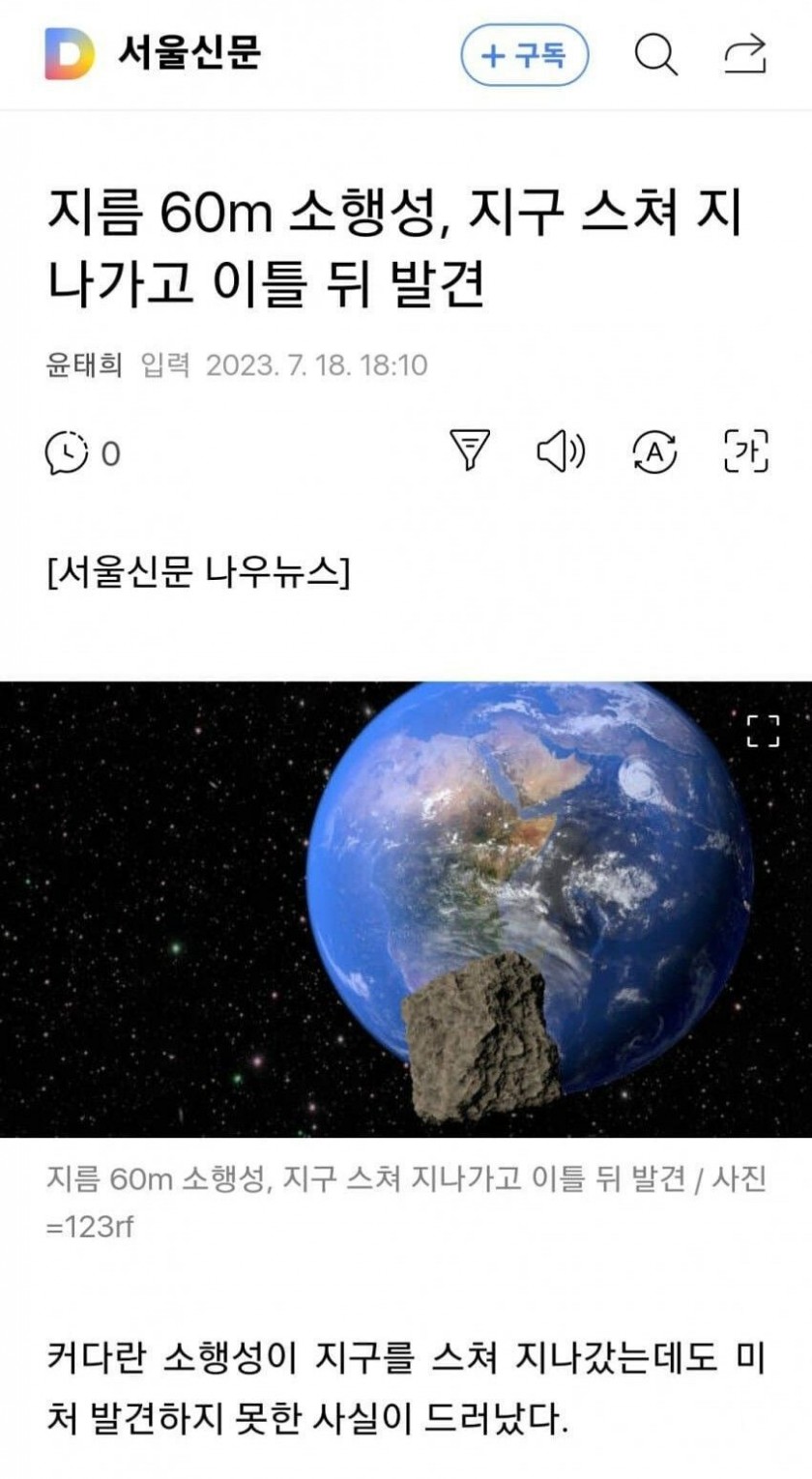Open the comments bubble

point(66,452)
